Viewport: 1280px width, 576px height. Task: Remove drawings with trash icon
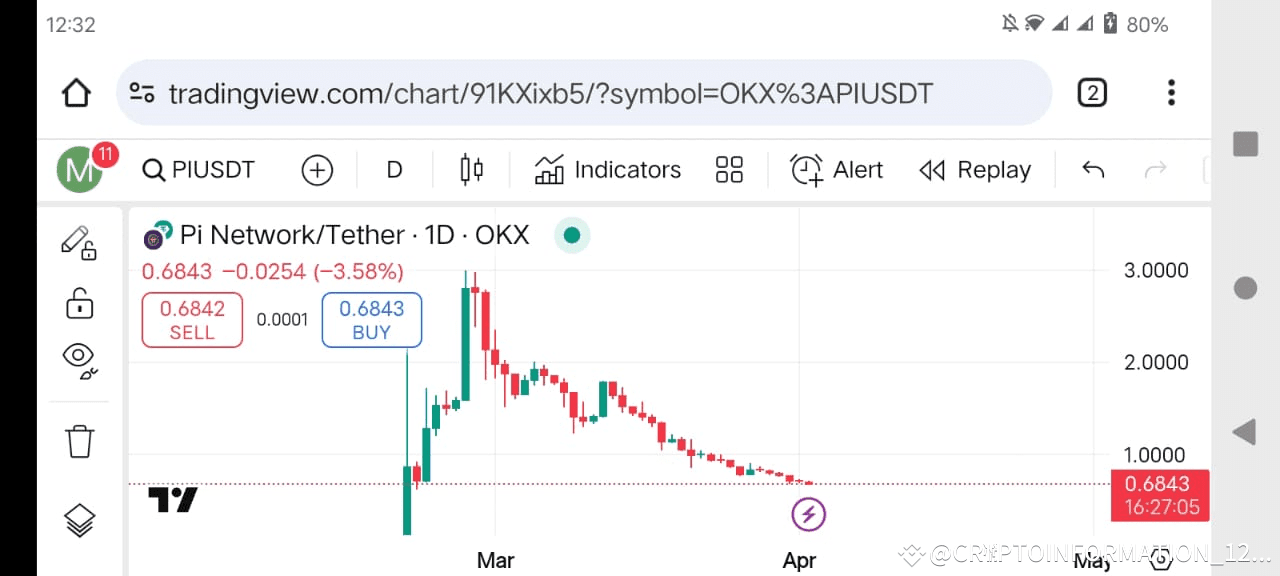[x=79, y=440]
